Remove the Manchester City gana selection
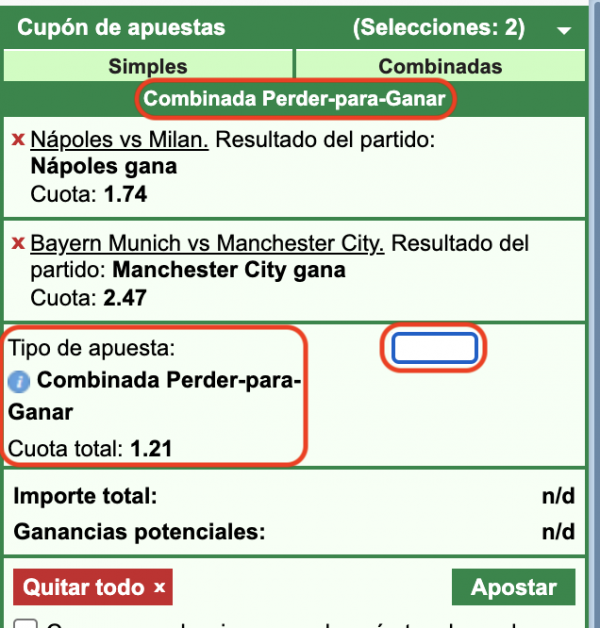Viewport: 600px width, 628px height. [17, 244]
